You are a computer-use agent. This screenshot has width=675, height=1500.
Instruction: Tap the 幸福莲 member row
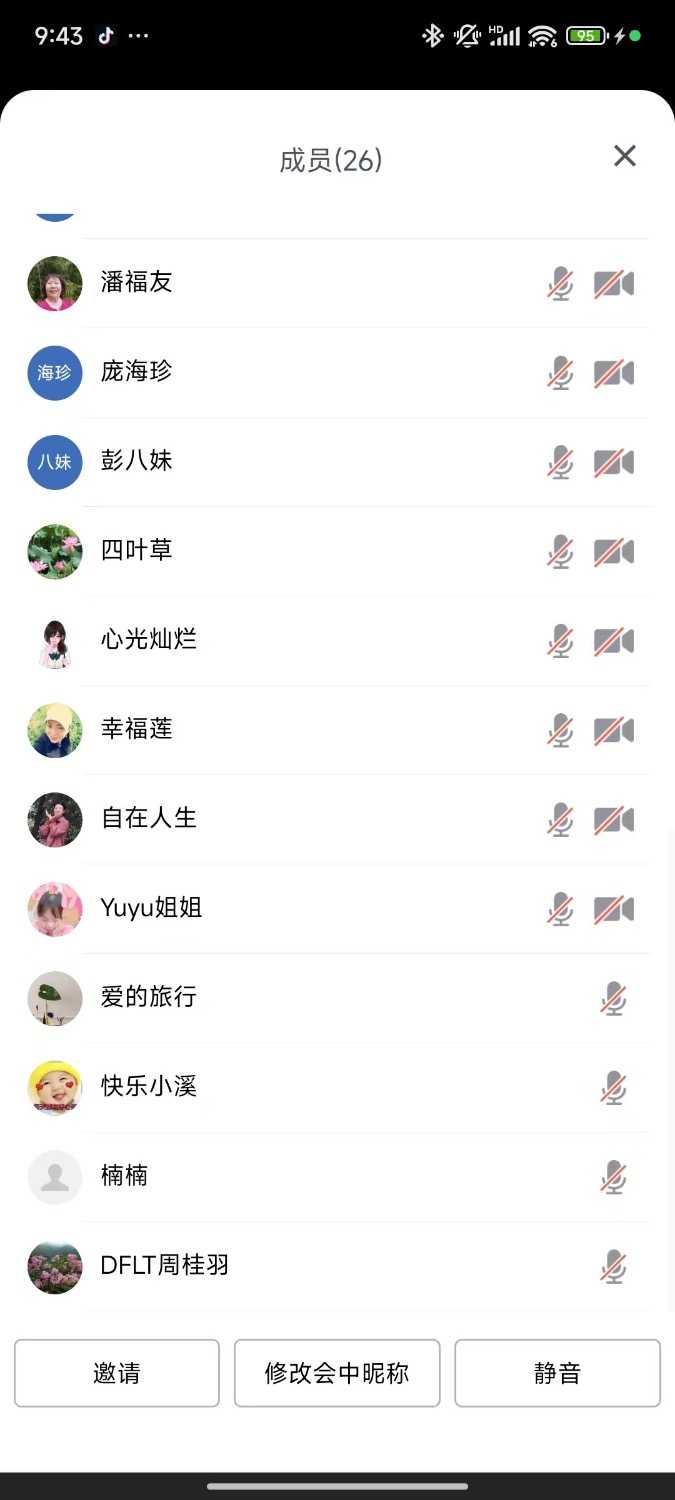137,729
